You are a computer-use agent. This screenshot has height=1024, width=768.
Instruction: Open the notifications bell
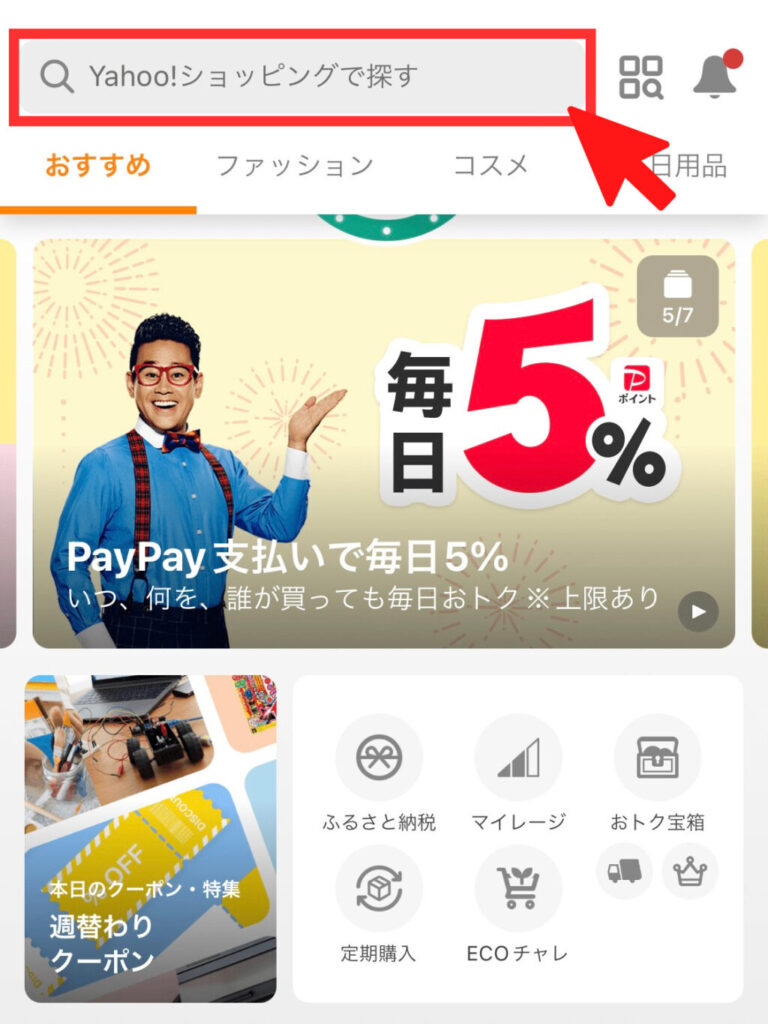click(x=715, y=76)
